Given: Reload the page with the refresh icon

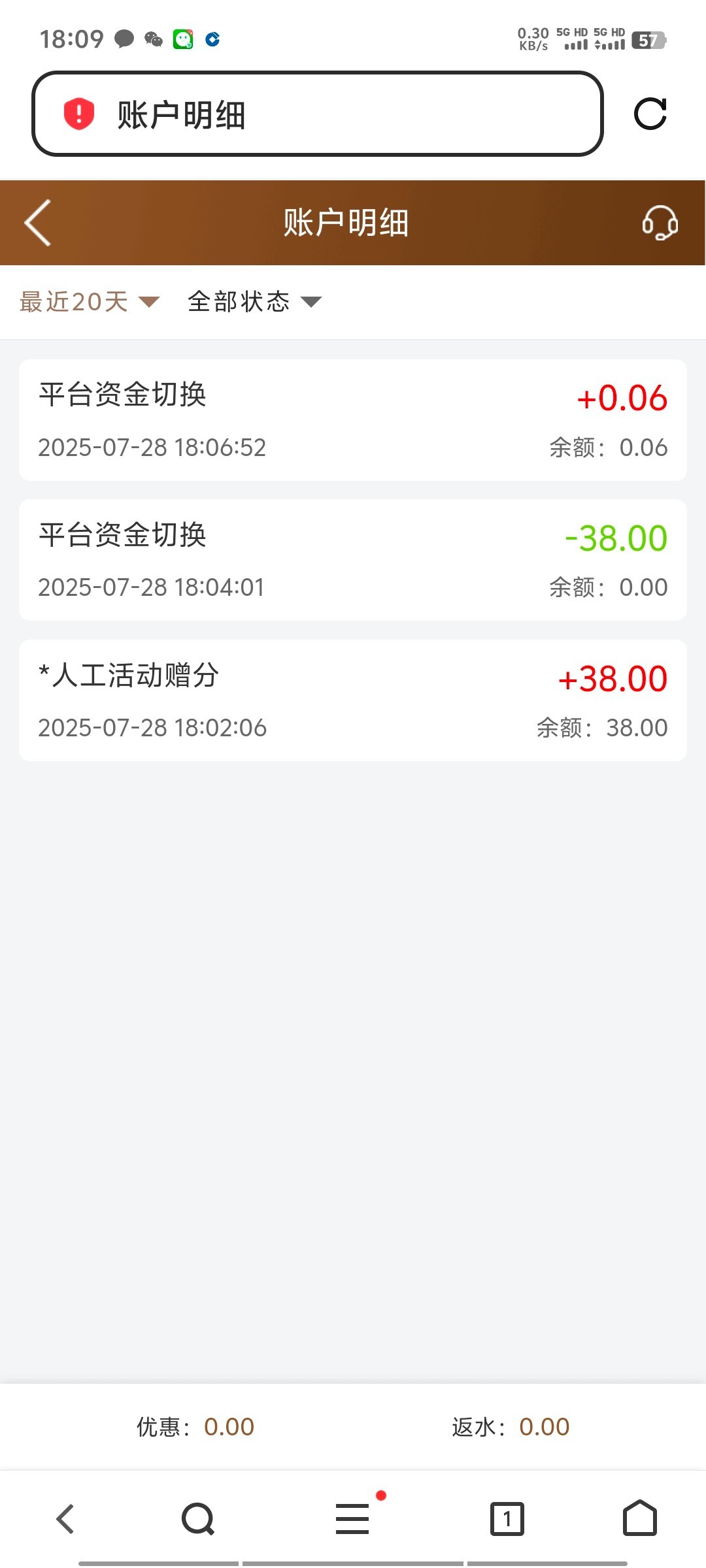Looking at the screenshot, I should tap(650, 114).
